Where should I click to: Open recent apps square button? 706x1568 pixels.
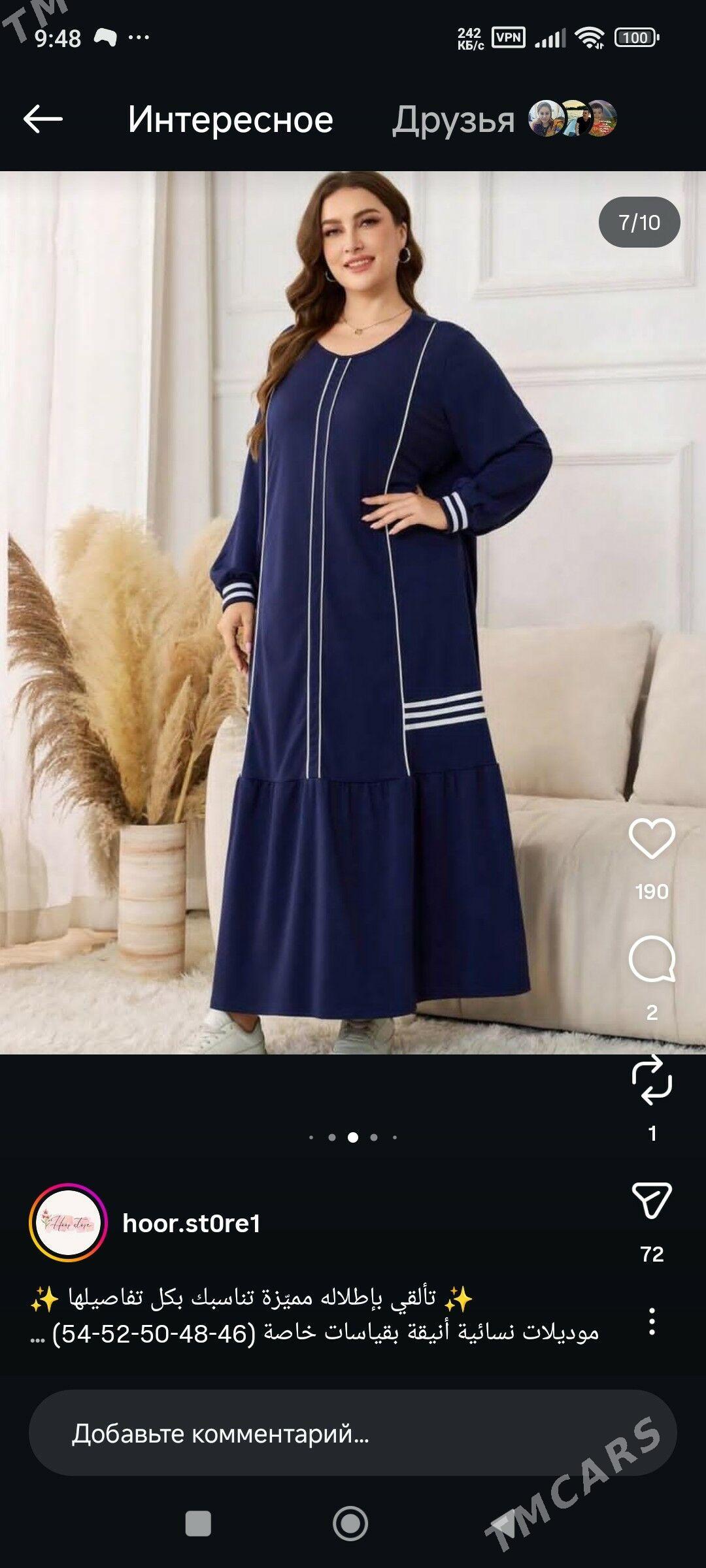pos(198,1524)
